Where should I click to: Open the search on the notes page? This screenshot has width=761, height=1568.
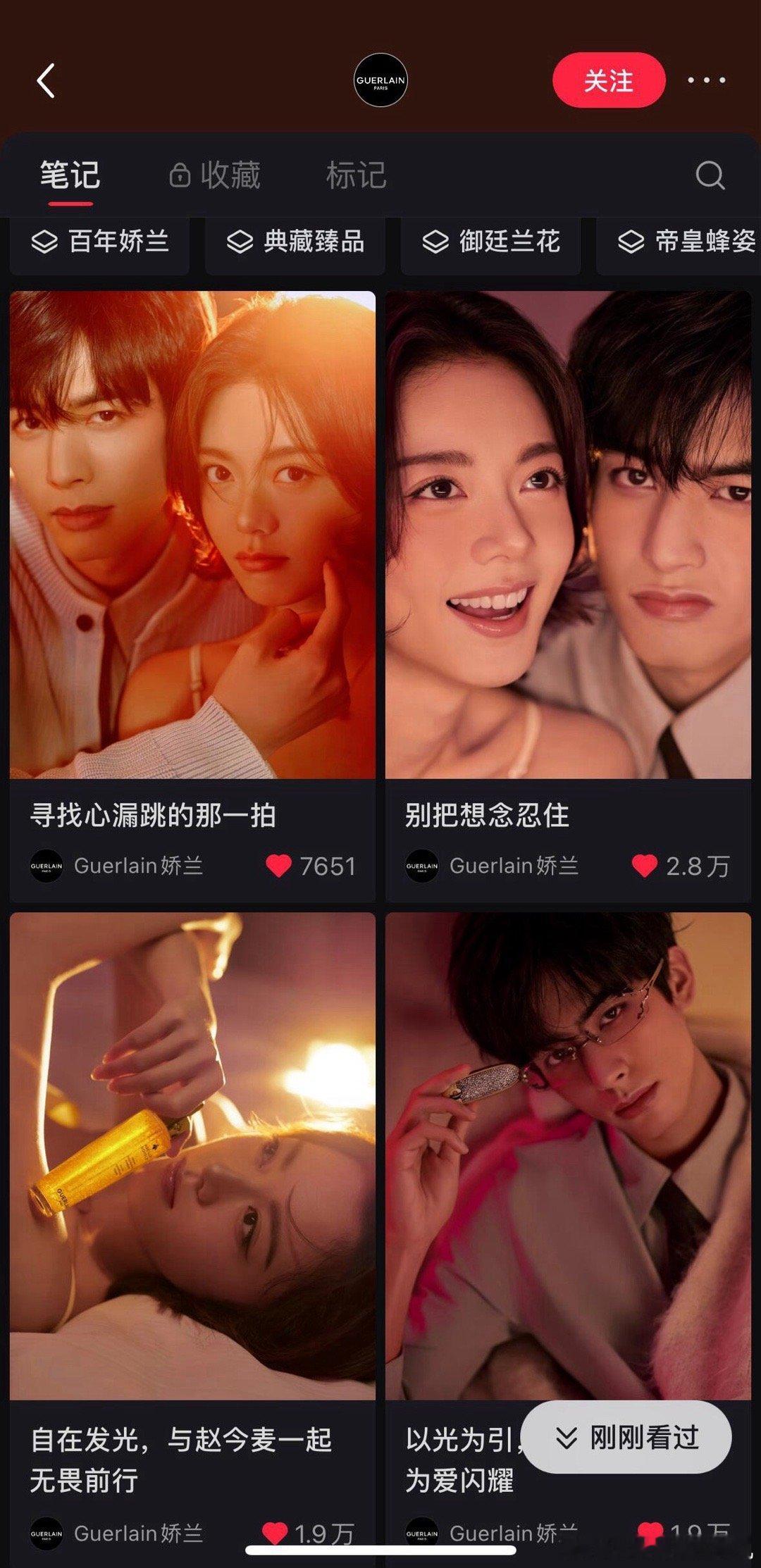(711, 175)
